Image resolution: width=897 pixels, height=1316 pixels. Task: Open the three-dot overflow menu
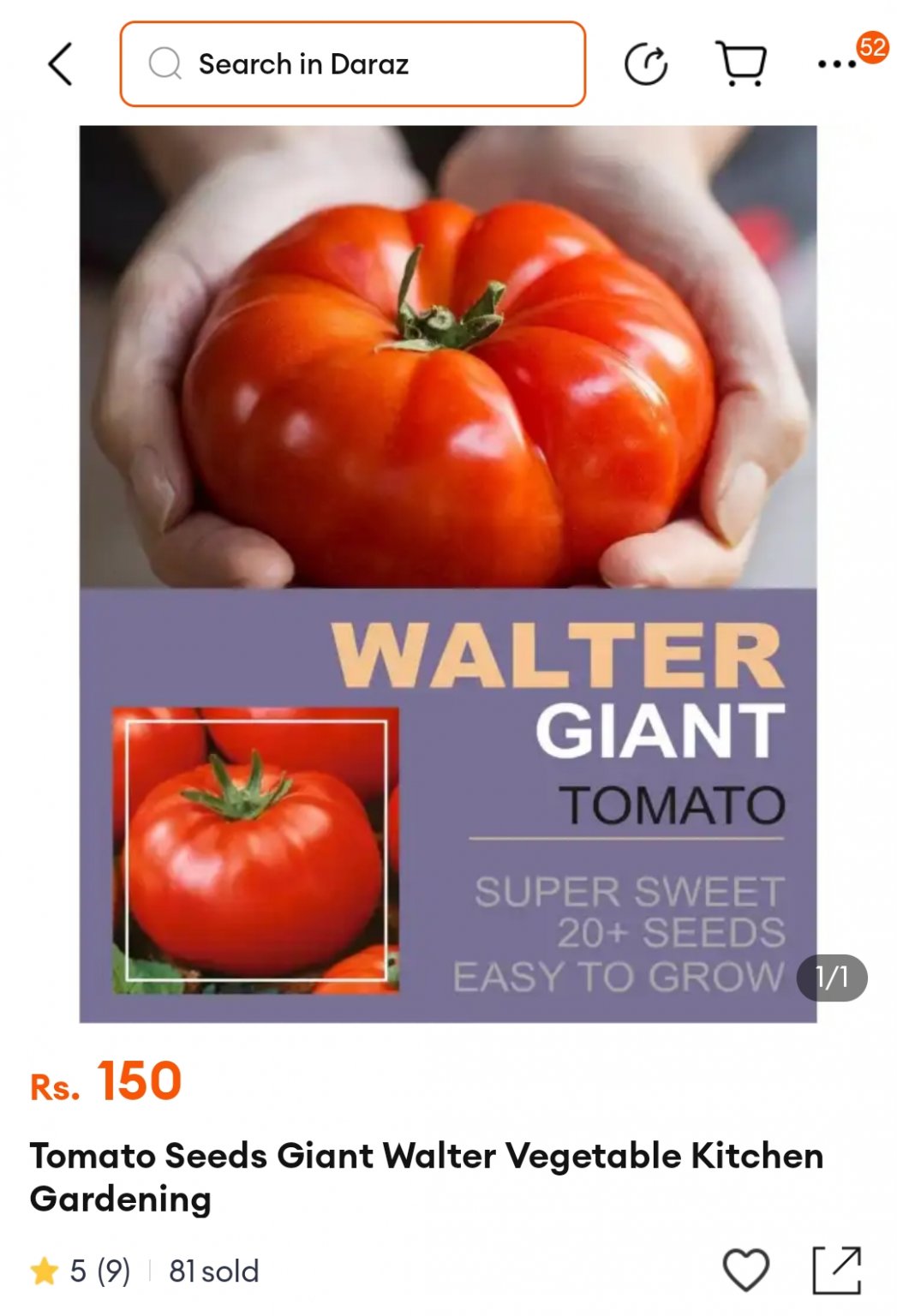[x=837, y=64]
